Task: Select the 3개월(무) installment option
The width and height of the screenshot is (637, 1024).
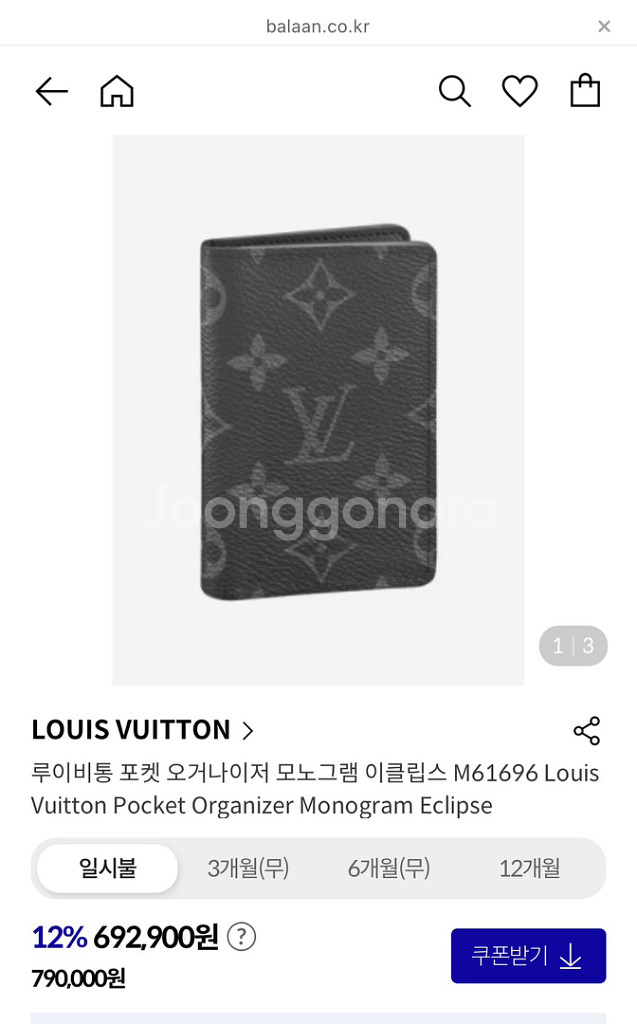Action: coord(248,868)
